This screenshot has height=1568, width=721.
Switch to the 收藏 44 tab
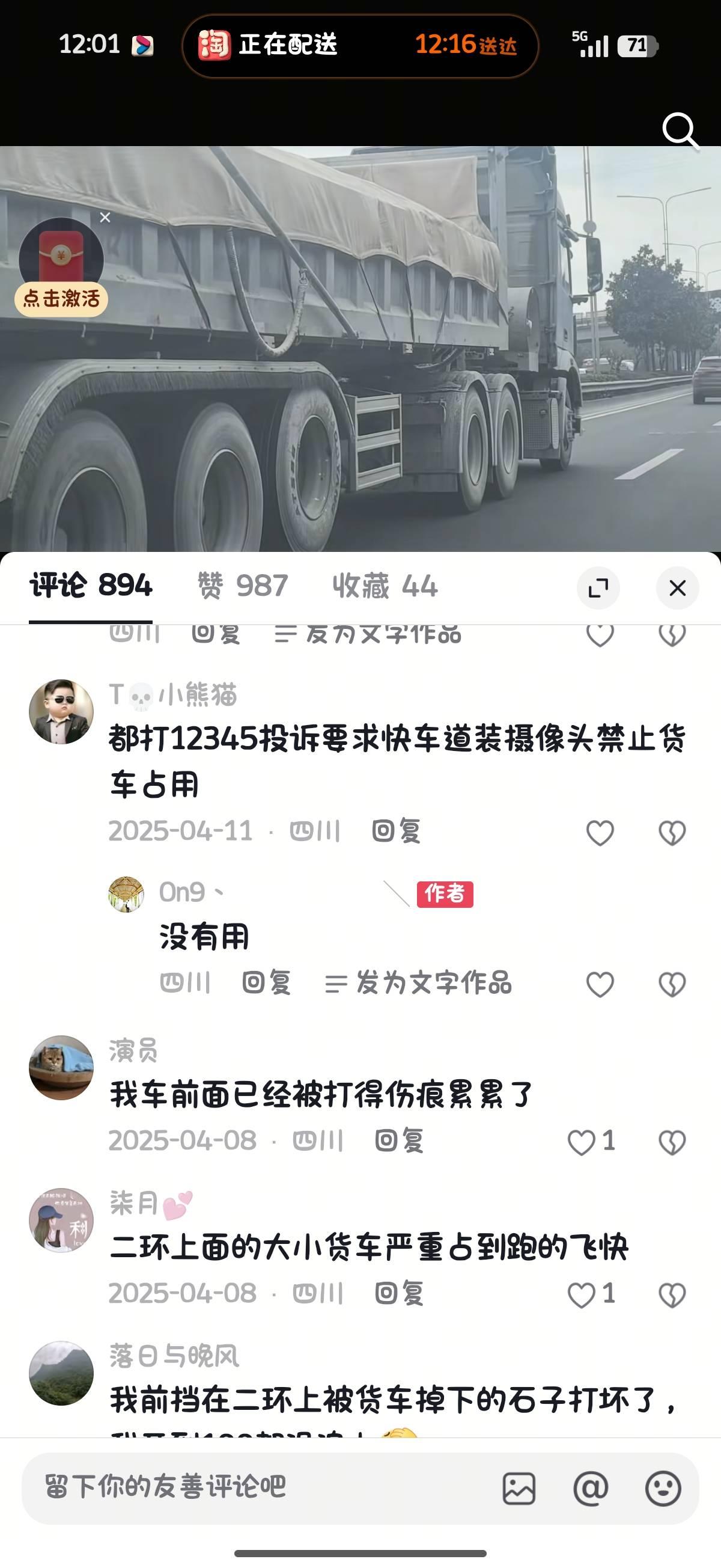click(x=385, y=586)
